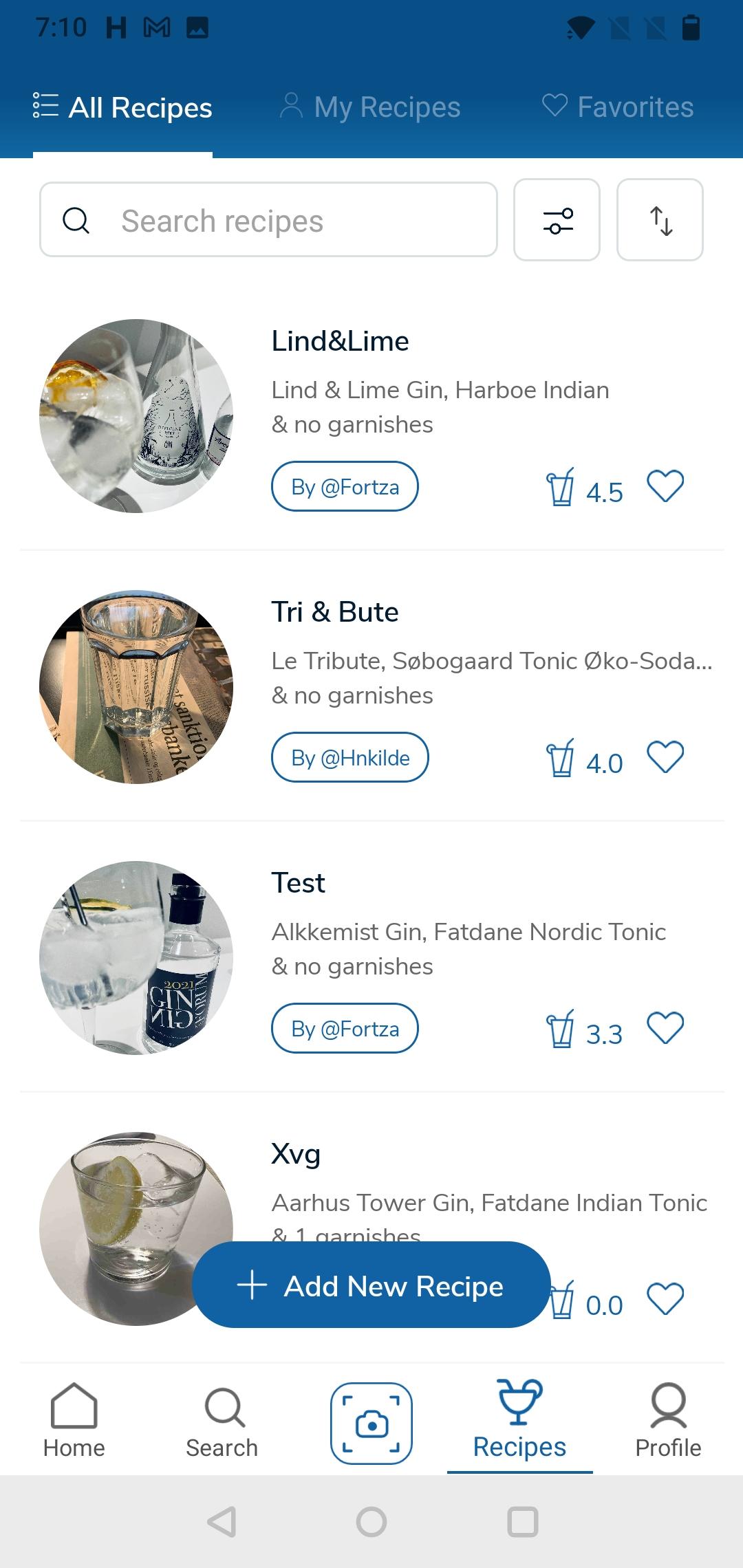Image resolution: width=743 pixels, height=1568 pixels.
Task: Add a new recipe
Action: tap(371, 1285)
